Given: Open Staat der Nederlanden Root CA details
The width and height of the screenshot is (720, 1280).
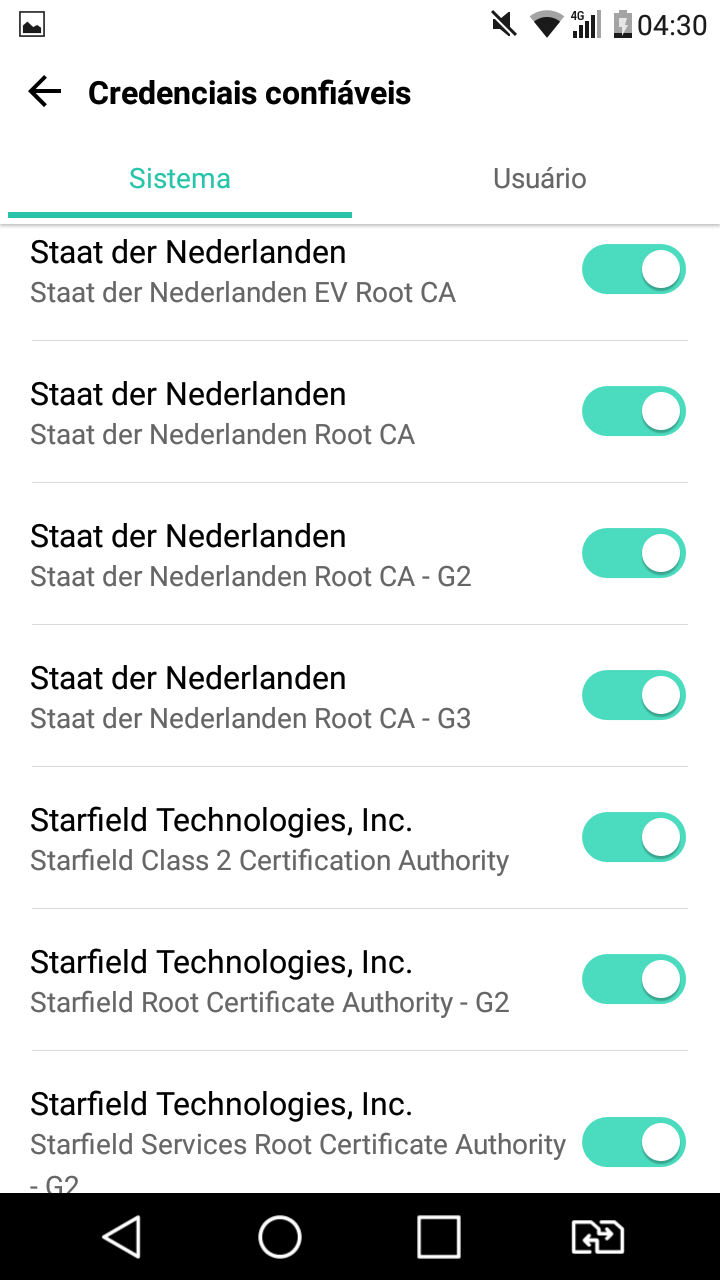Looking at the screenshot, I should 300,412.
